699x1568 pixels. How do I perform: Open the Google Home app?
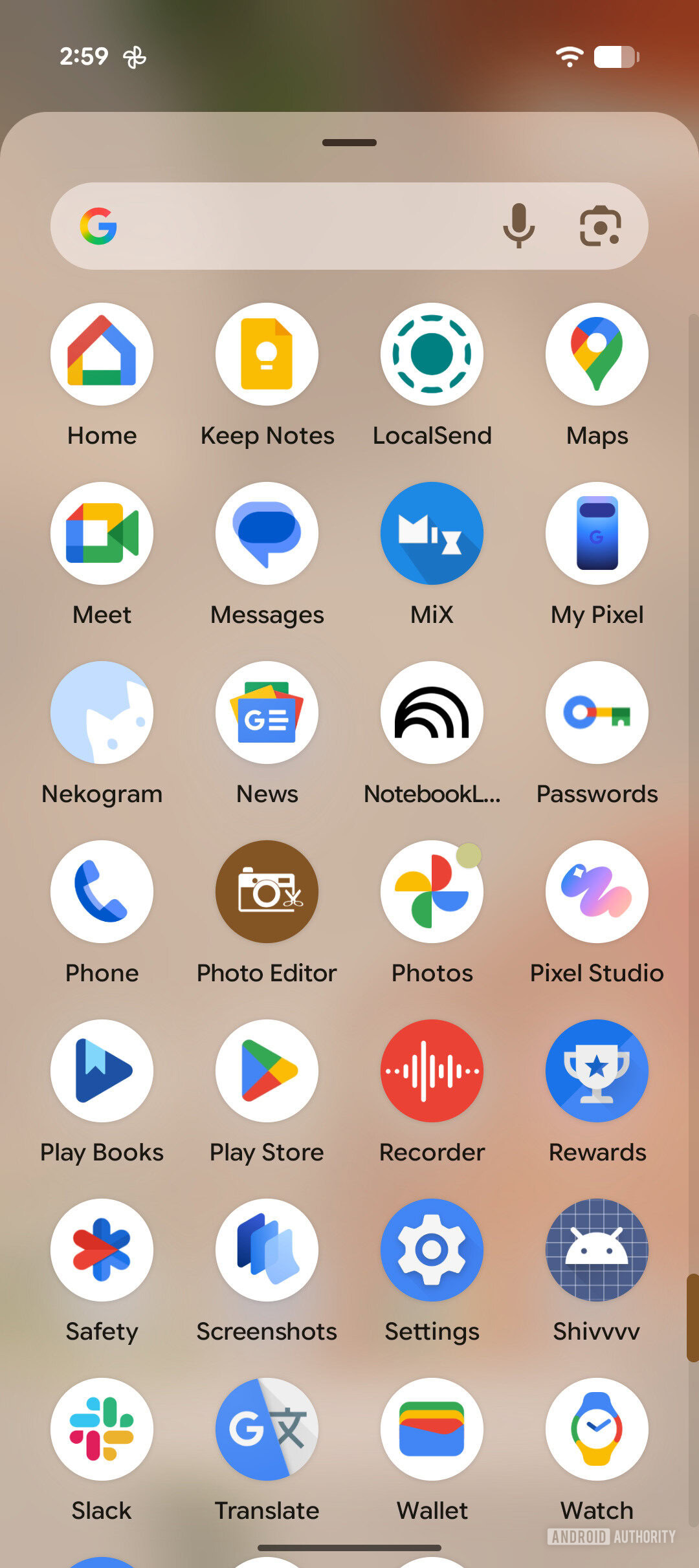click(102, 354)
